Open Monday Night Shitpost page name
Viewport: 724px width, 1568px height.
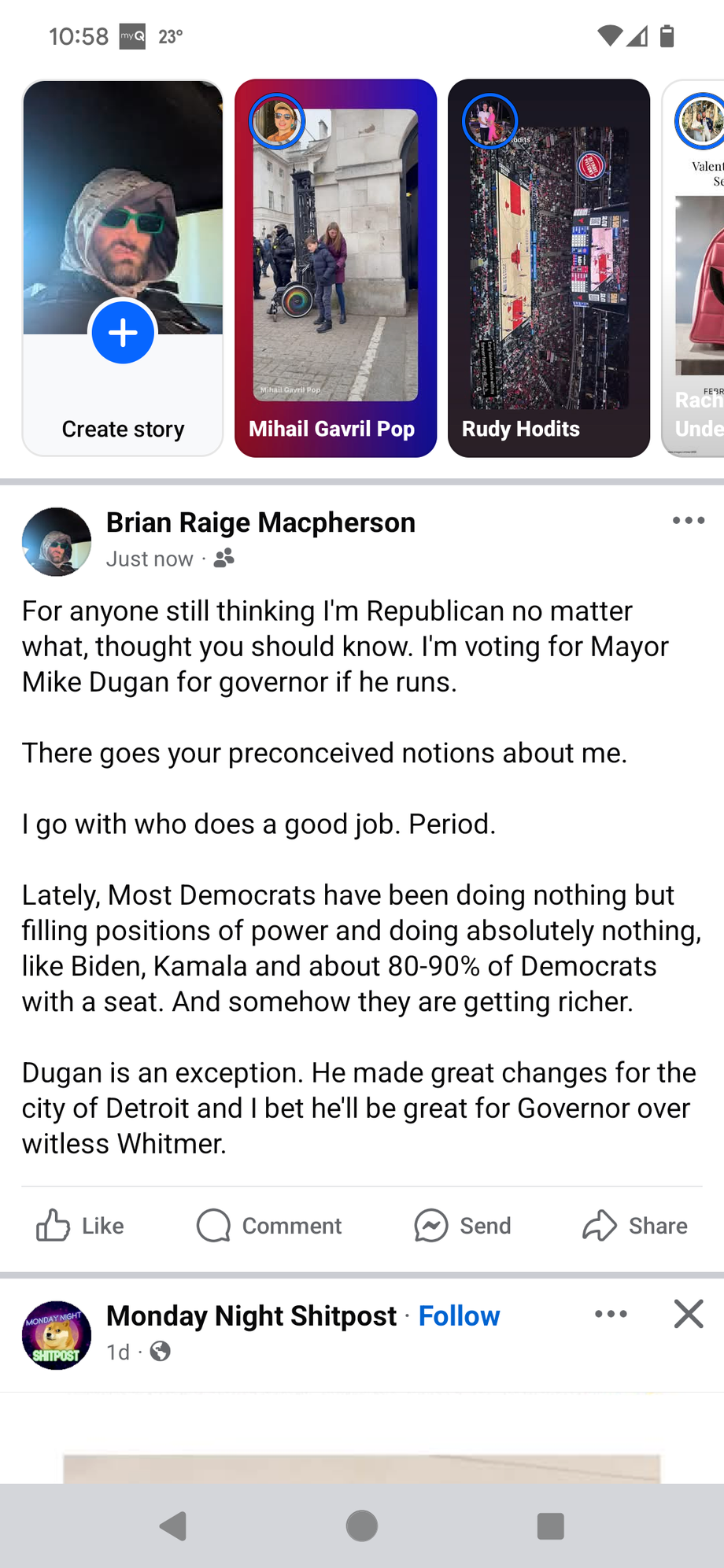click(251, 1315)
